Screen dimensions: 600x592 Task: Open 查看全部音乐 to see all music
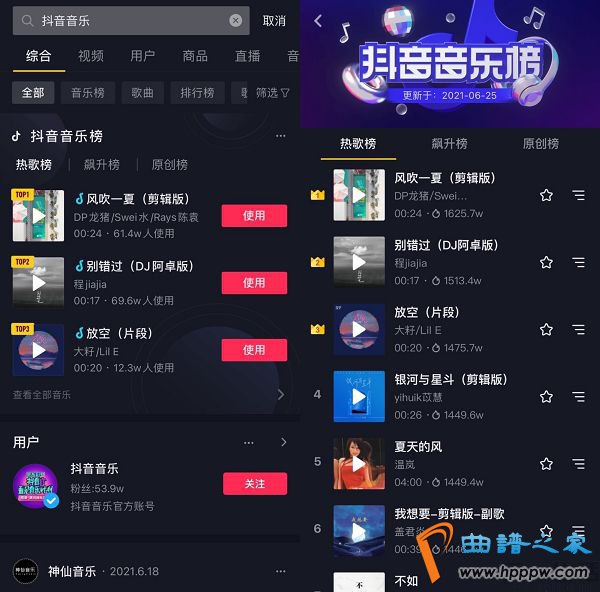pos(42,395)
